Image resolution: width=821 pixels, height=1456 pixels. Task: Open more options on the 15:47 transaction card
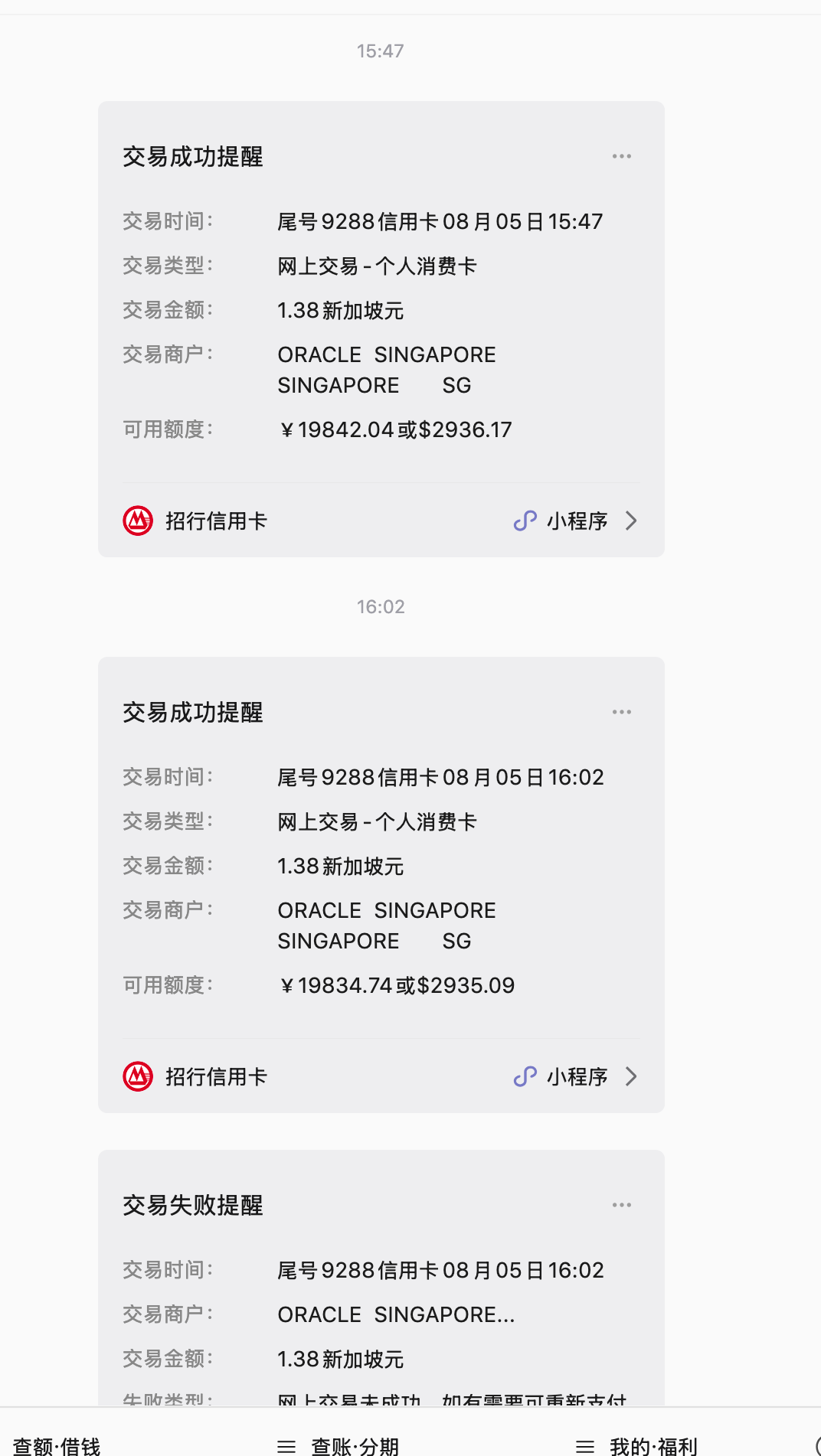click(621, 156)
